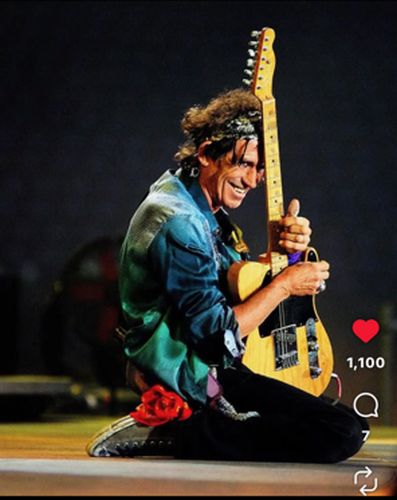This screenshot has width=397, height=500.
Task: Tap the red heart like icon
Action: (366, 331)
